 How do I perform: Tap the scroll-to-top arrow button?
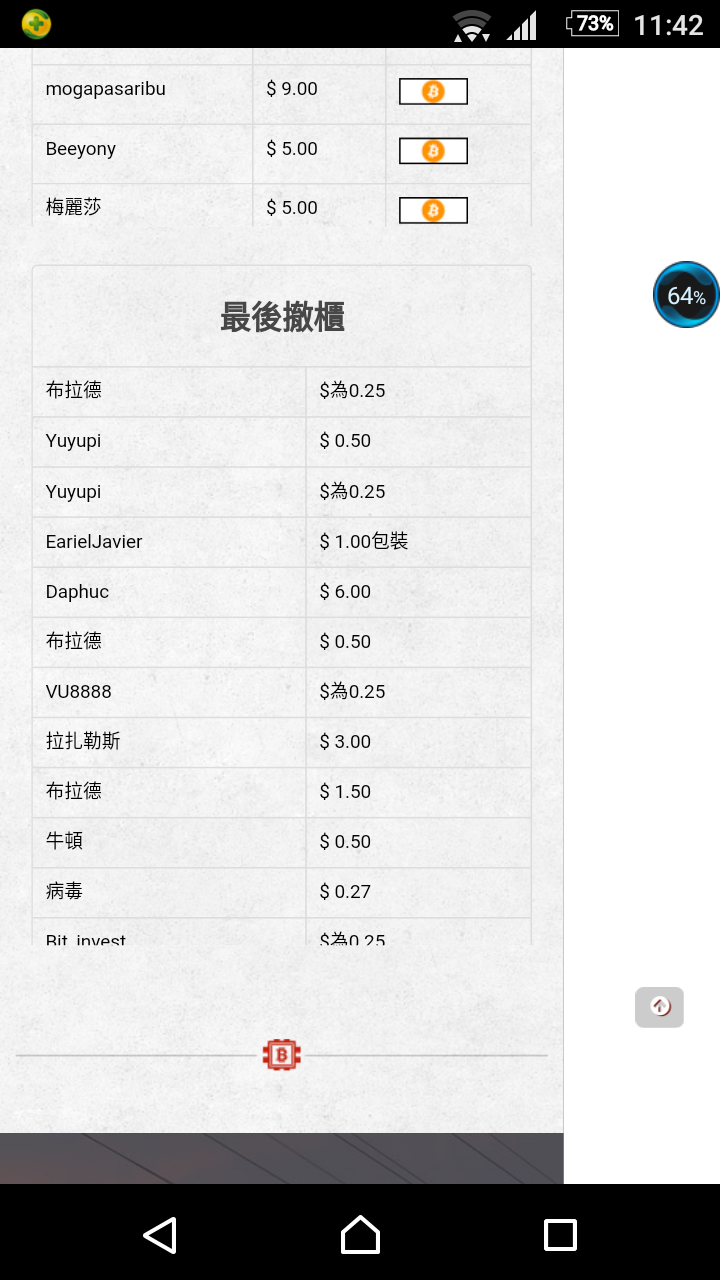coord(659,1007)
